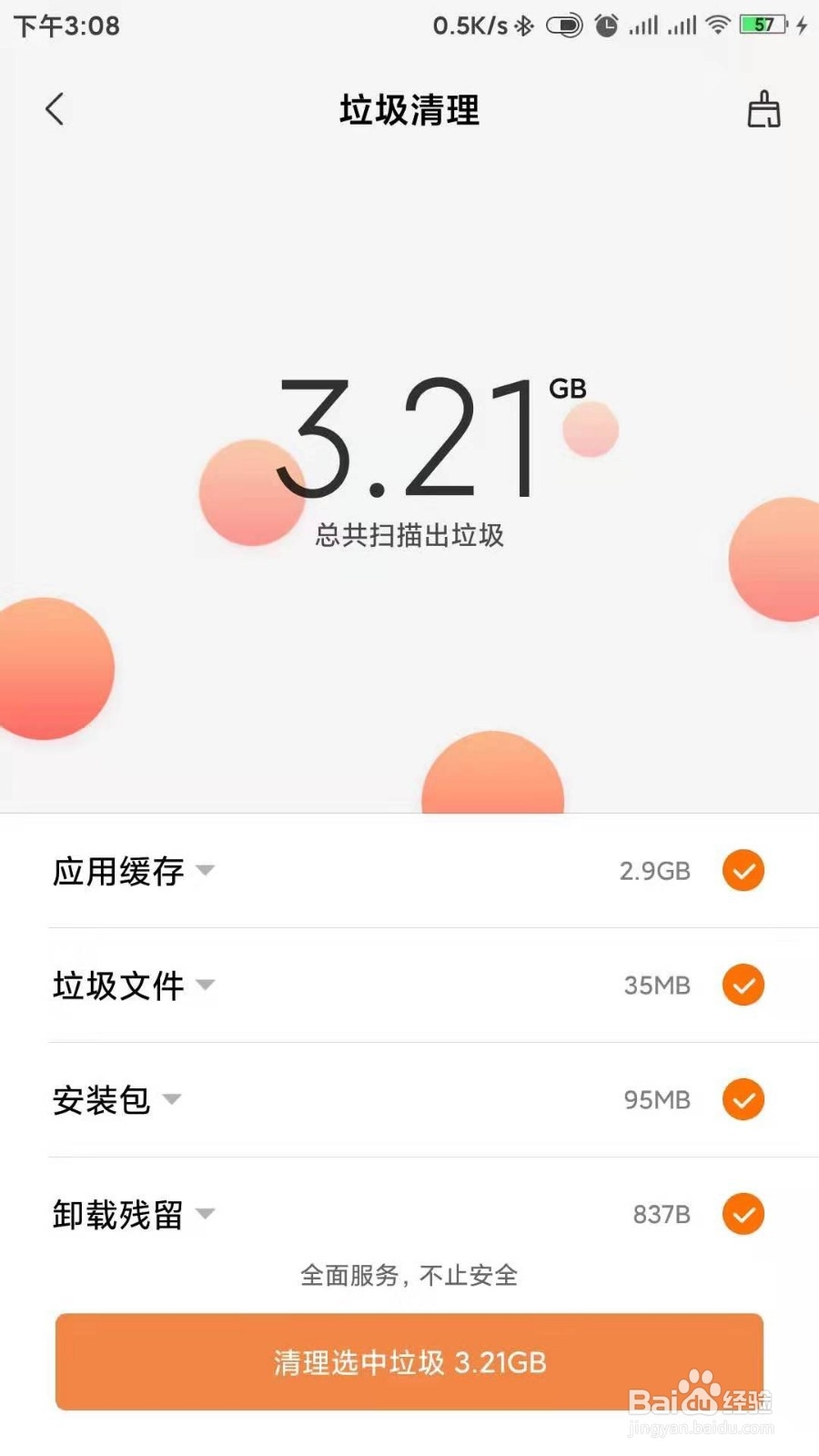Deselect the 应用缓存 checkmark
This screenshot has height=1456, width=819.
coord(743,871)
